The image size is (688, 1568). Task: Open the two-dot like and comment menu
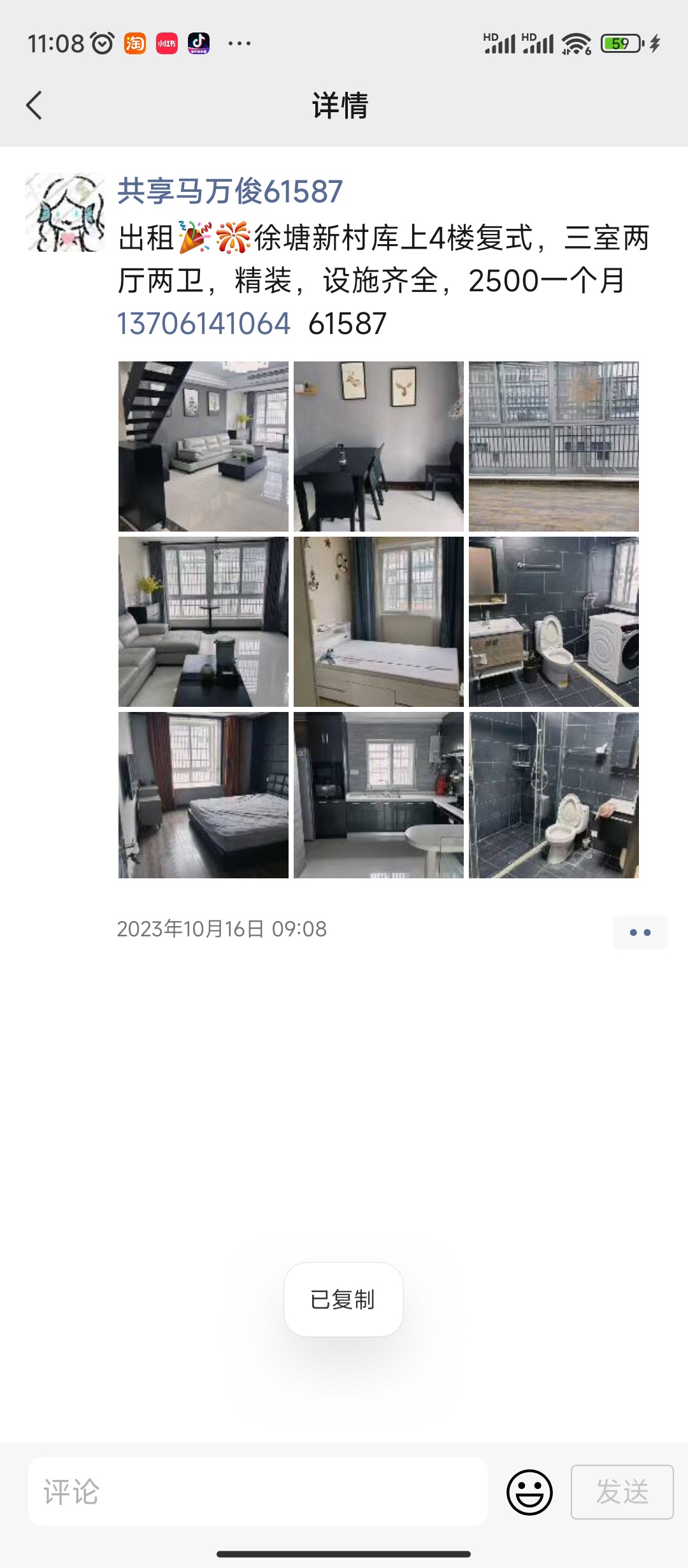tap(640, 933)
